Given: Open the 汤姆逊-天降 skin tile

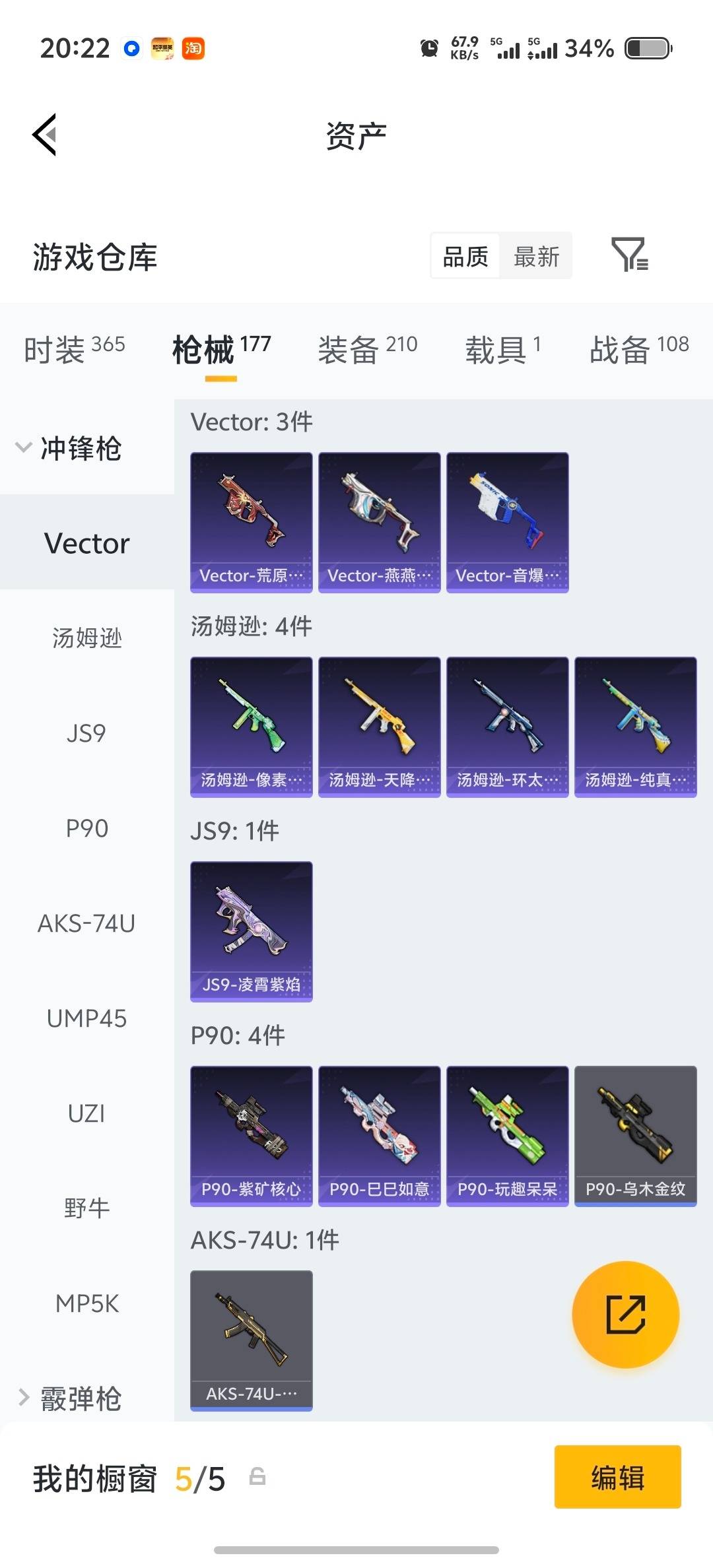Looking at the screenshot, I should pyautogui.click(x=379, y=727).
